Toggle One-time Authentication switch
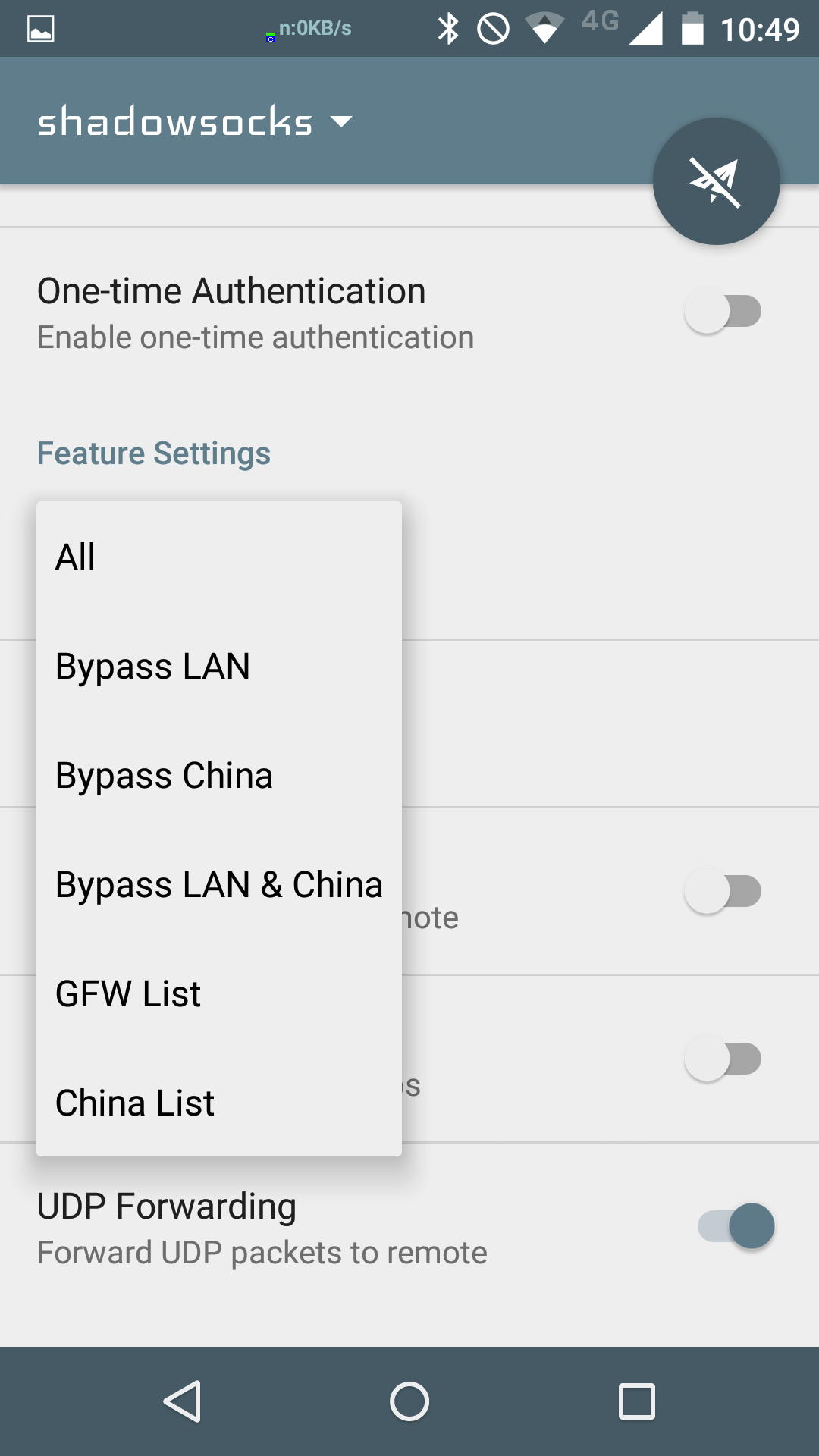The image size is (819, 1456). pos(723,312)
